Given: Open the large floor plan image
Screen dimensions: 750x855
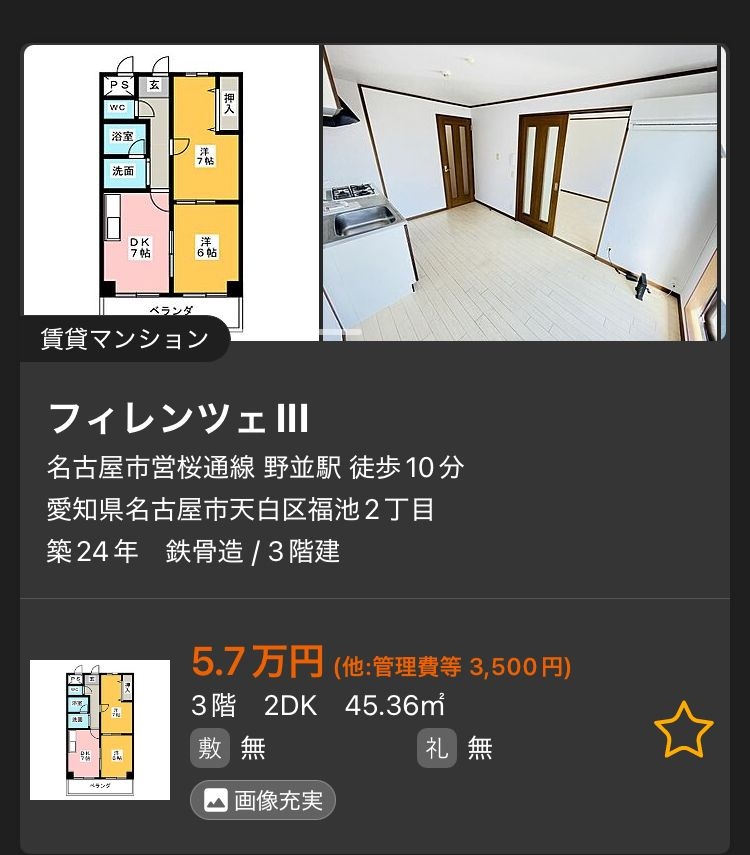Looking at the screenshot, I should coord(171,190).
